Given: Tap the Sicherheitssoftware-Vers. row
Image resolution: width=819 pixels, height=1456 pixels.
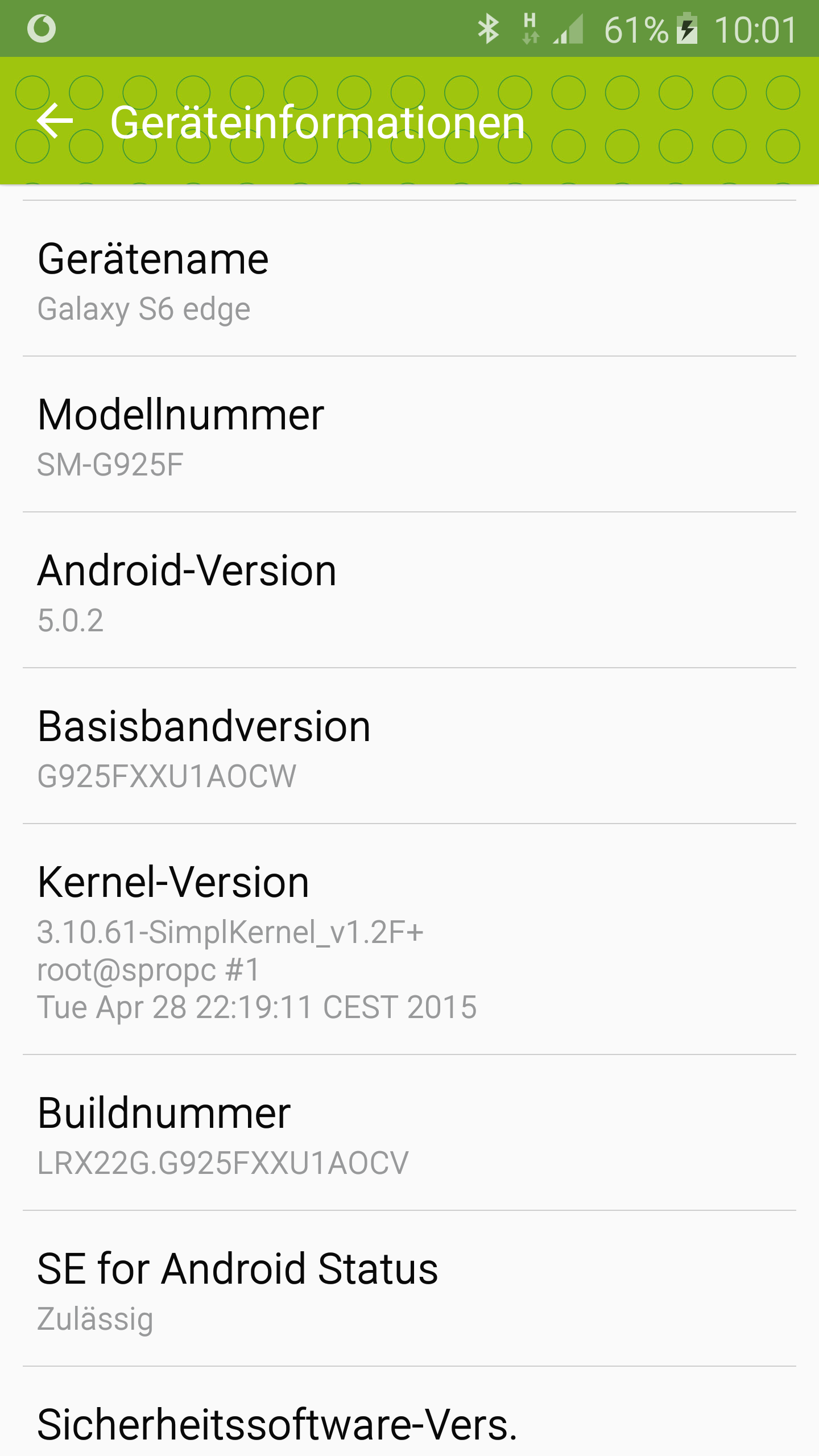Looking at the screenshot, I should click(409, 1412).
